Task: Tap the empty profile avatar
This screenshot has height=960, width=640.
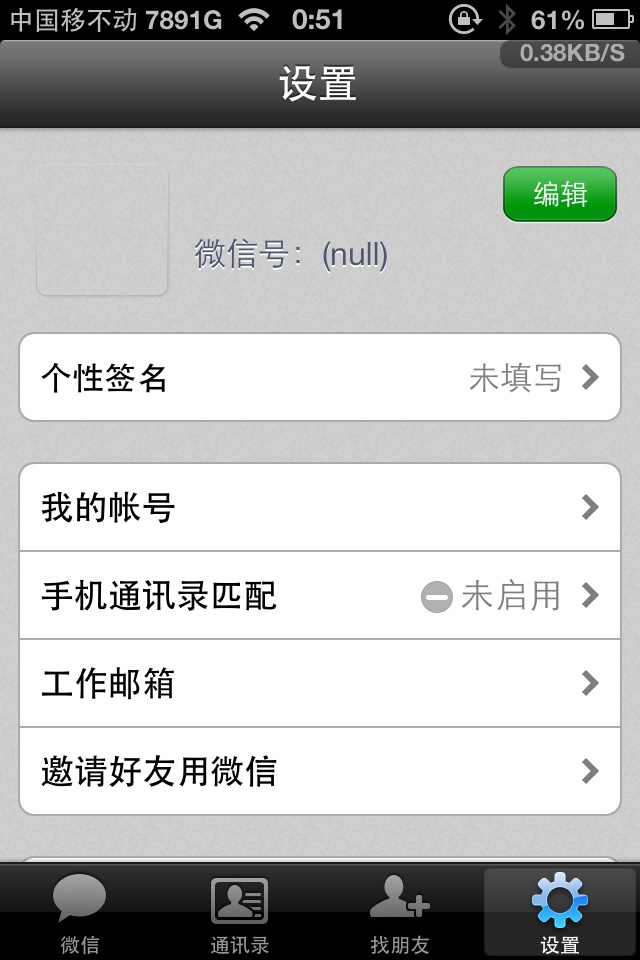Action: pyautogui.click(x=102, y=231)
